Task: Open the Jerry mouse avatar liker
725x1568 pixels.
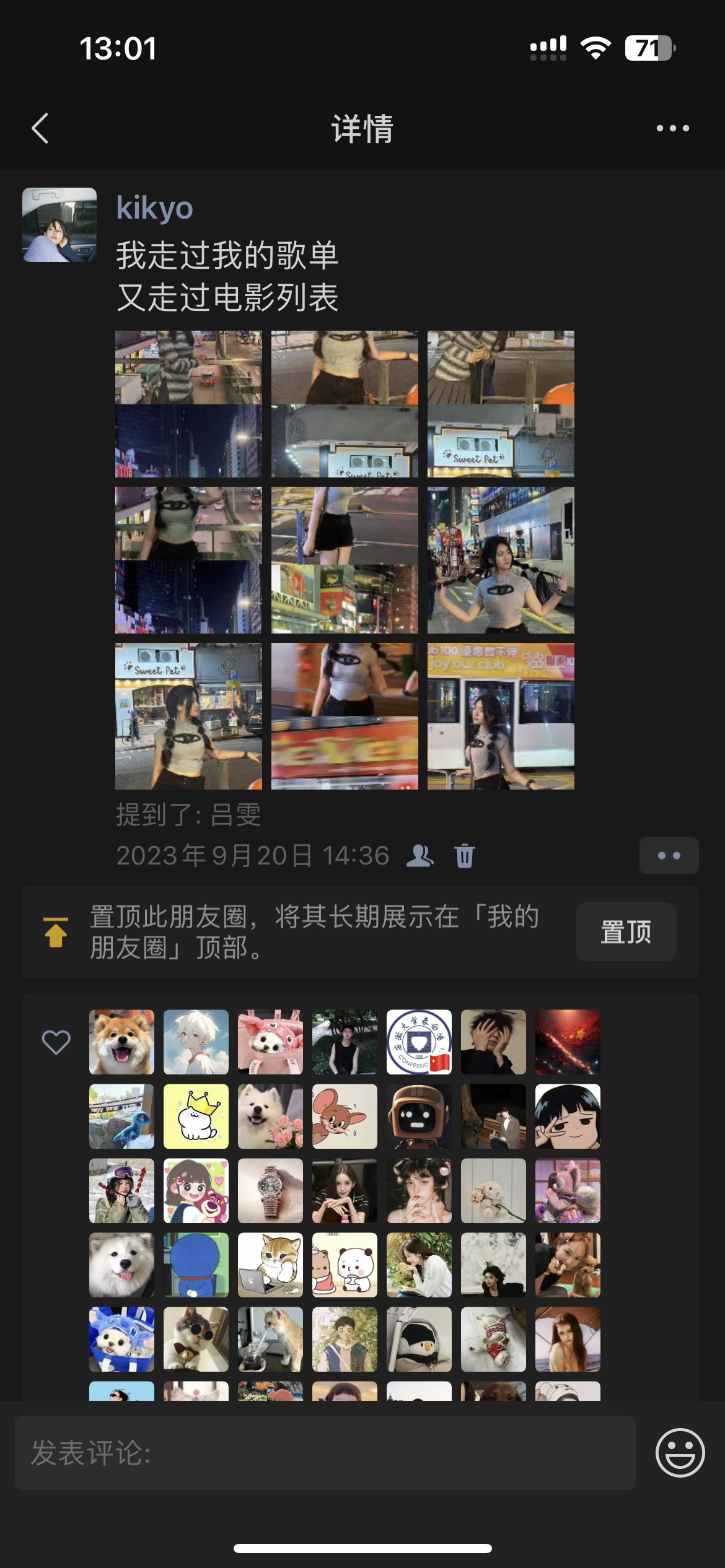Action: pos(345,1117)
